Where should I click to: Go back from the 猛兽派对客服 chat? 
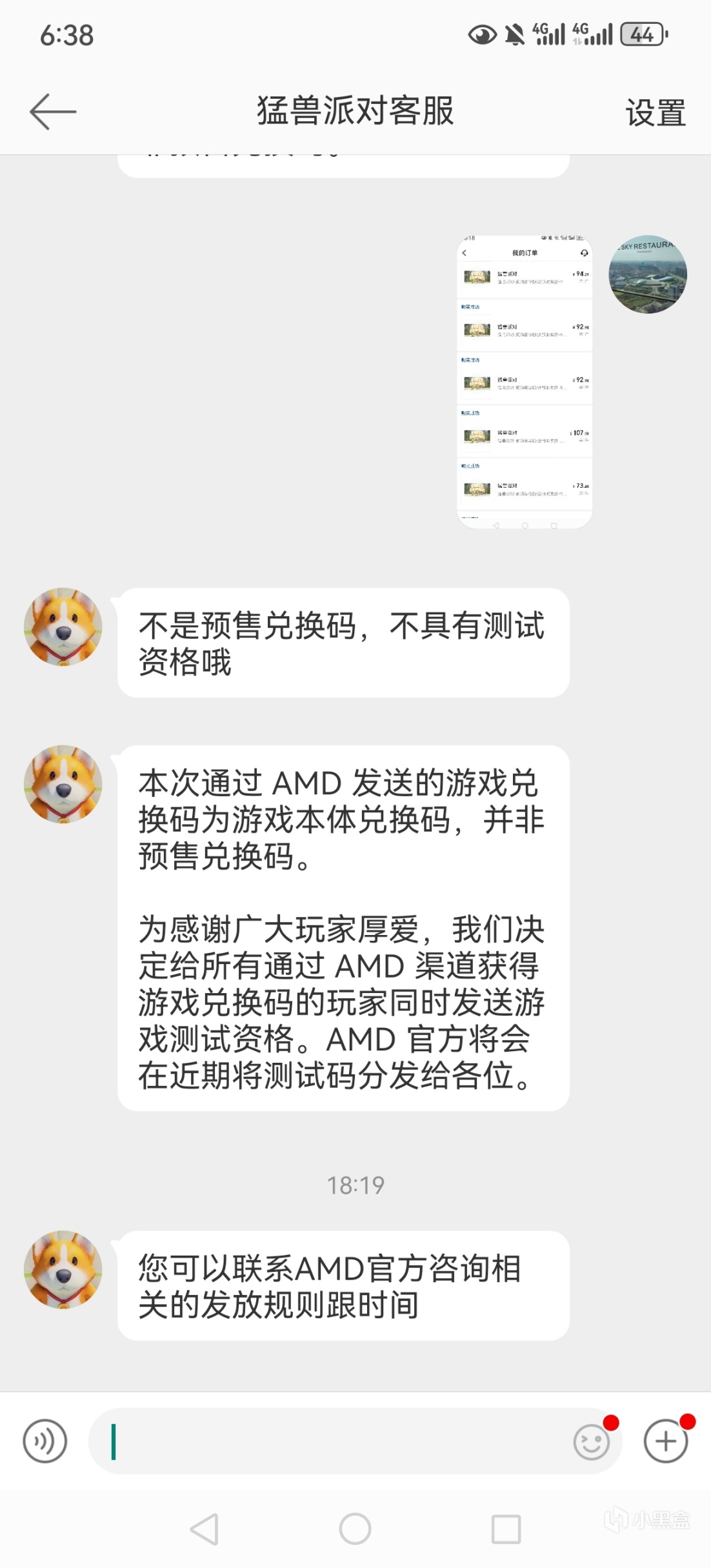pyautogui.click(x=53, y=112)
